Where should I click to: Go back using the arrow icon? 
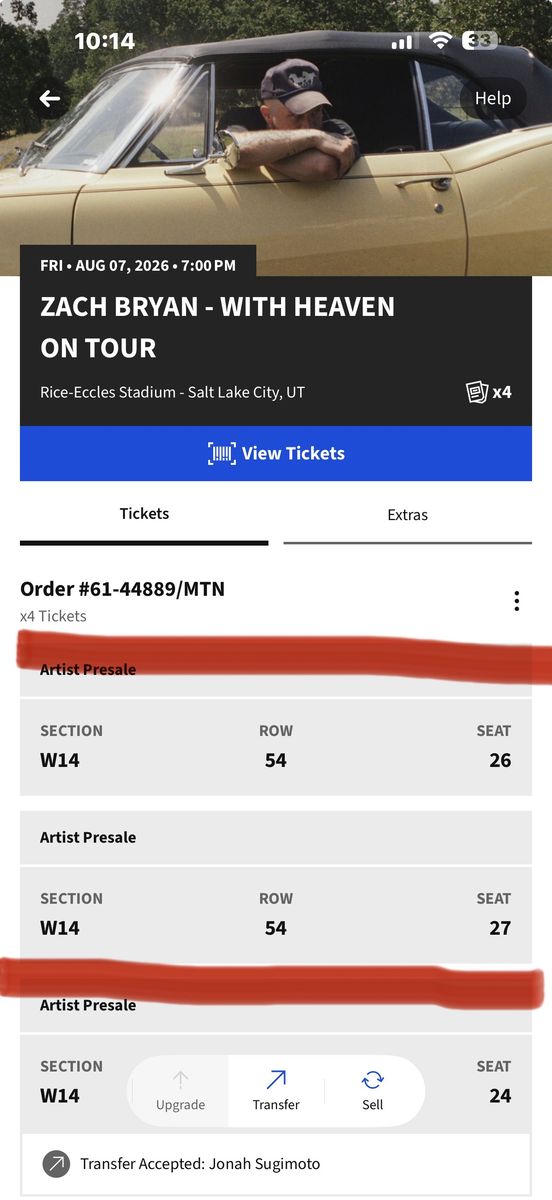[50, 98]
